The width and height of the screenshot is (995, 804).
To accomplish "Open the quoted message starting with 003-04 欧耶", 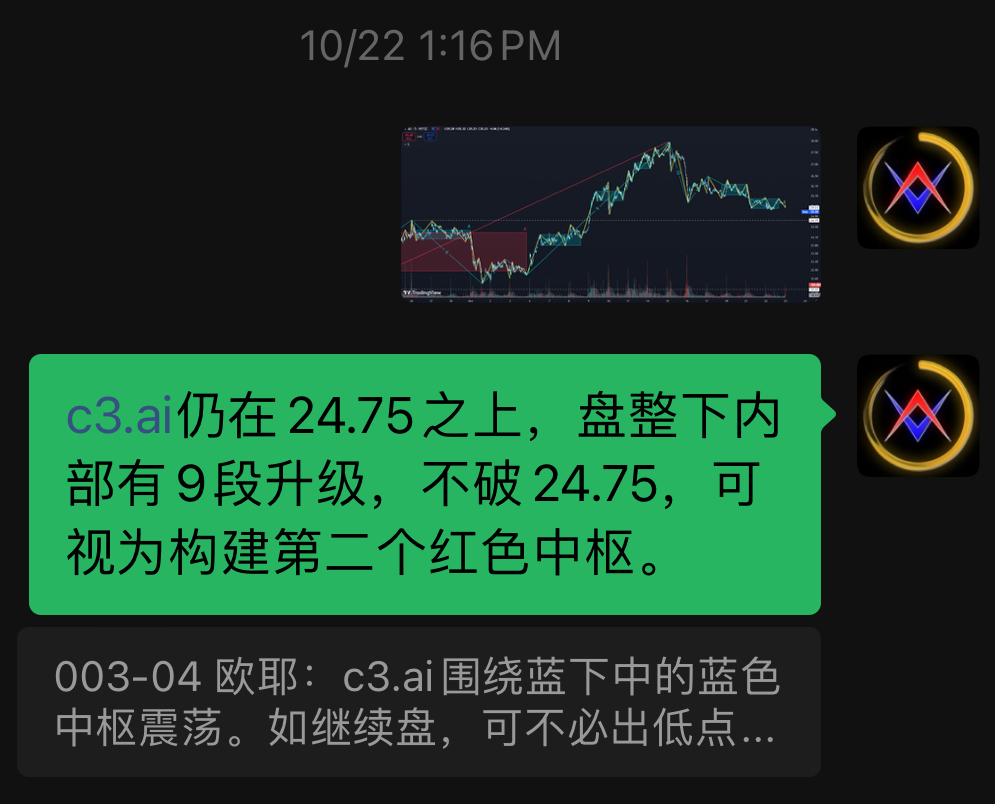I will tap(418, 702).
